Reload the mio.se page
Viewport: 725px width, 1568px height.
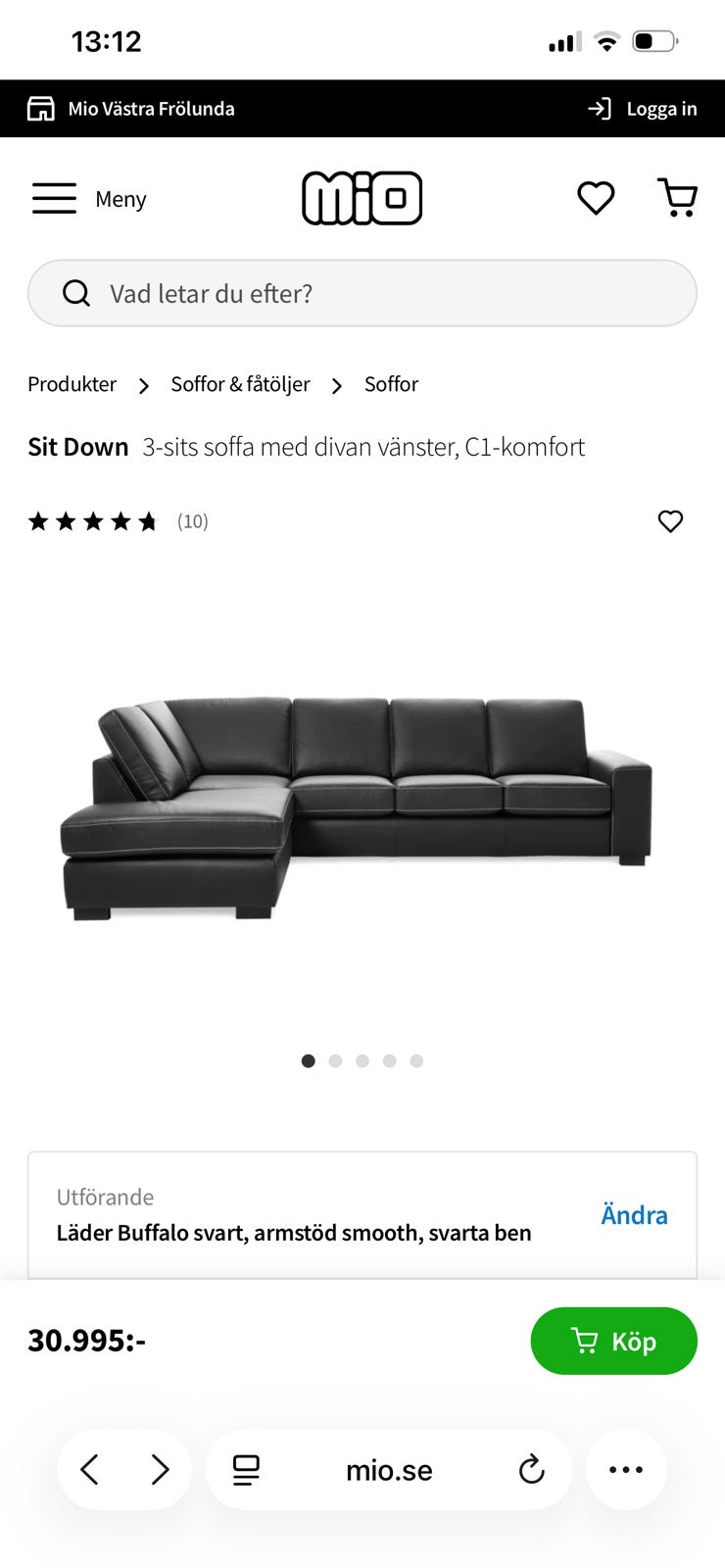point(531,1470)
